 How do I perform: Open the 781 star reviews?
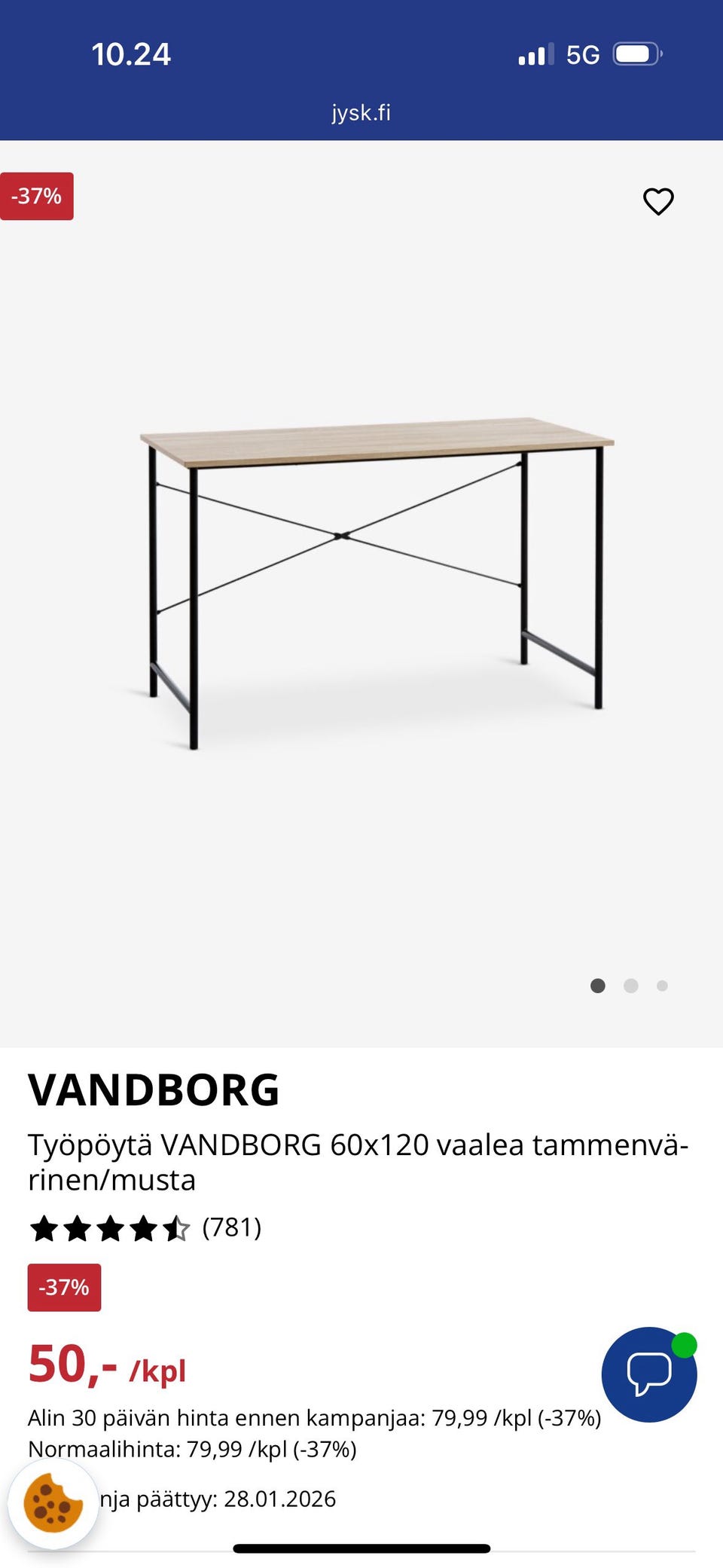tap(145, 1228)
